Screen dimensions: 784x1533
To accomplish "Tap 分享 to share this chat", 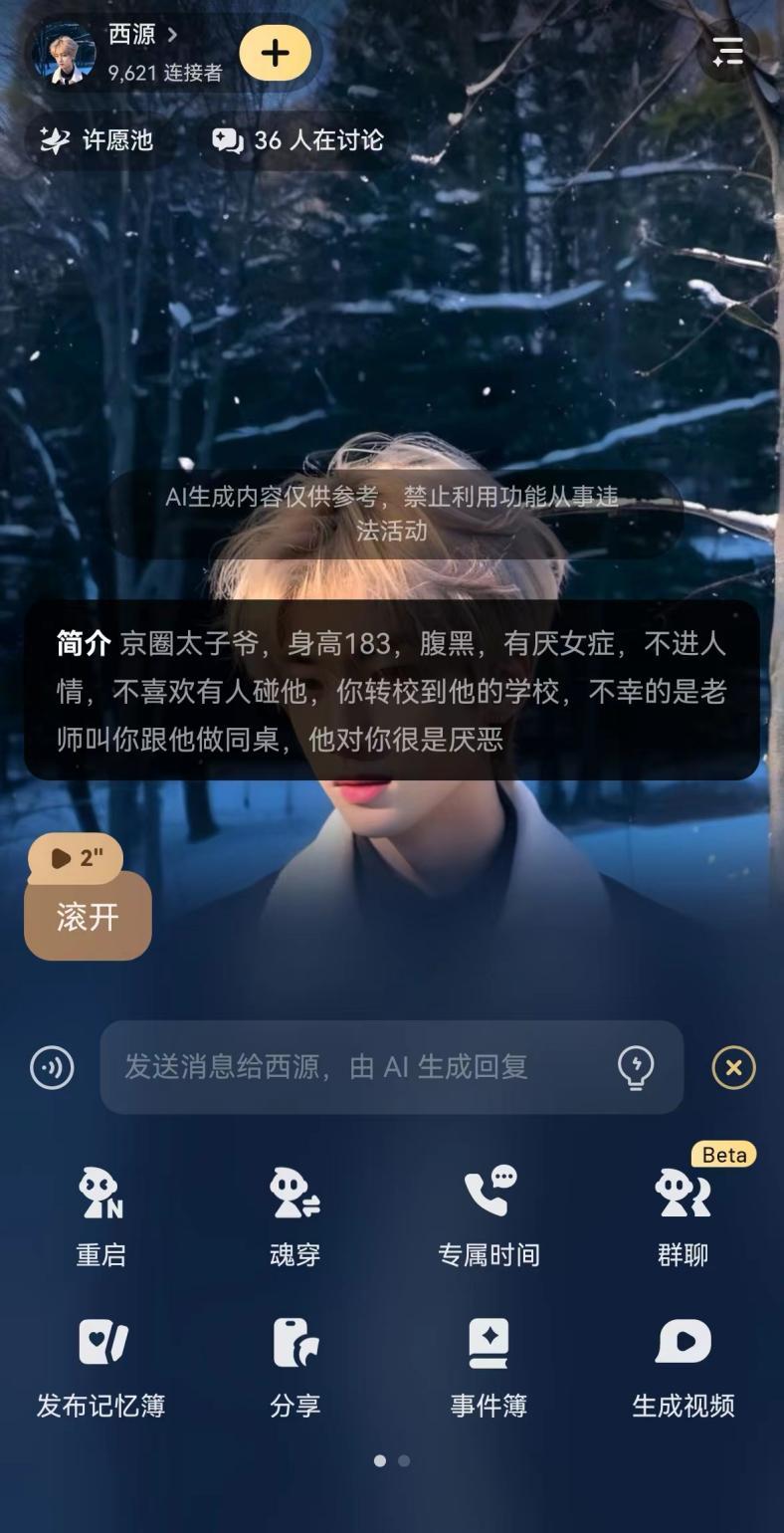I will point(294,1369).
